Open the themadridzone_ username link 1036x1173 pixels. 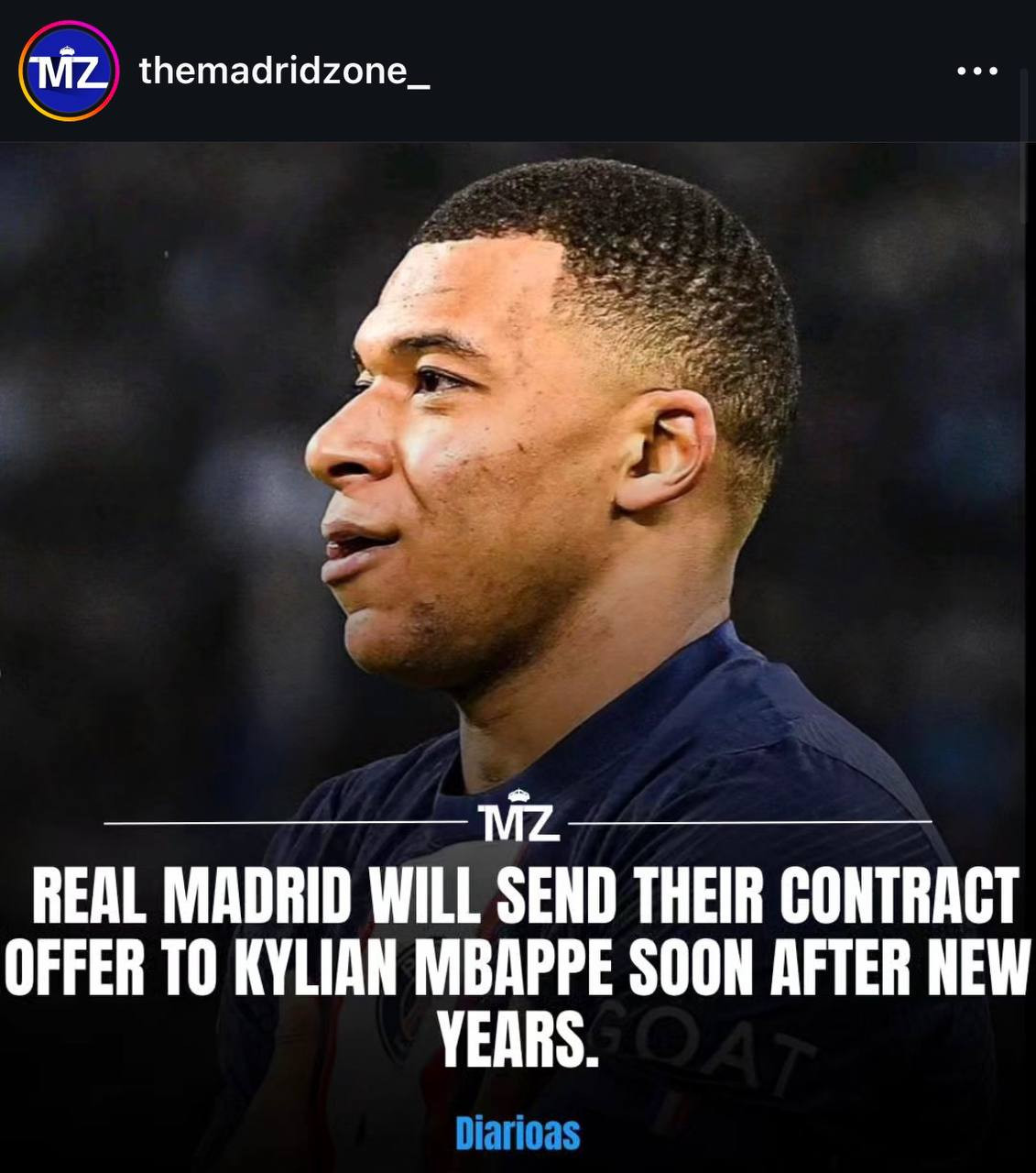pos(284,70)
